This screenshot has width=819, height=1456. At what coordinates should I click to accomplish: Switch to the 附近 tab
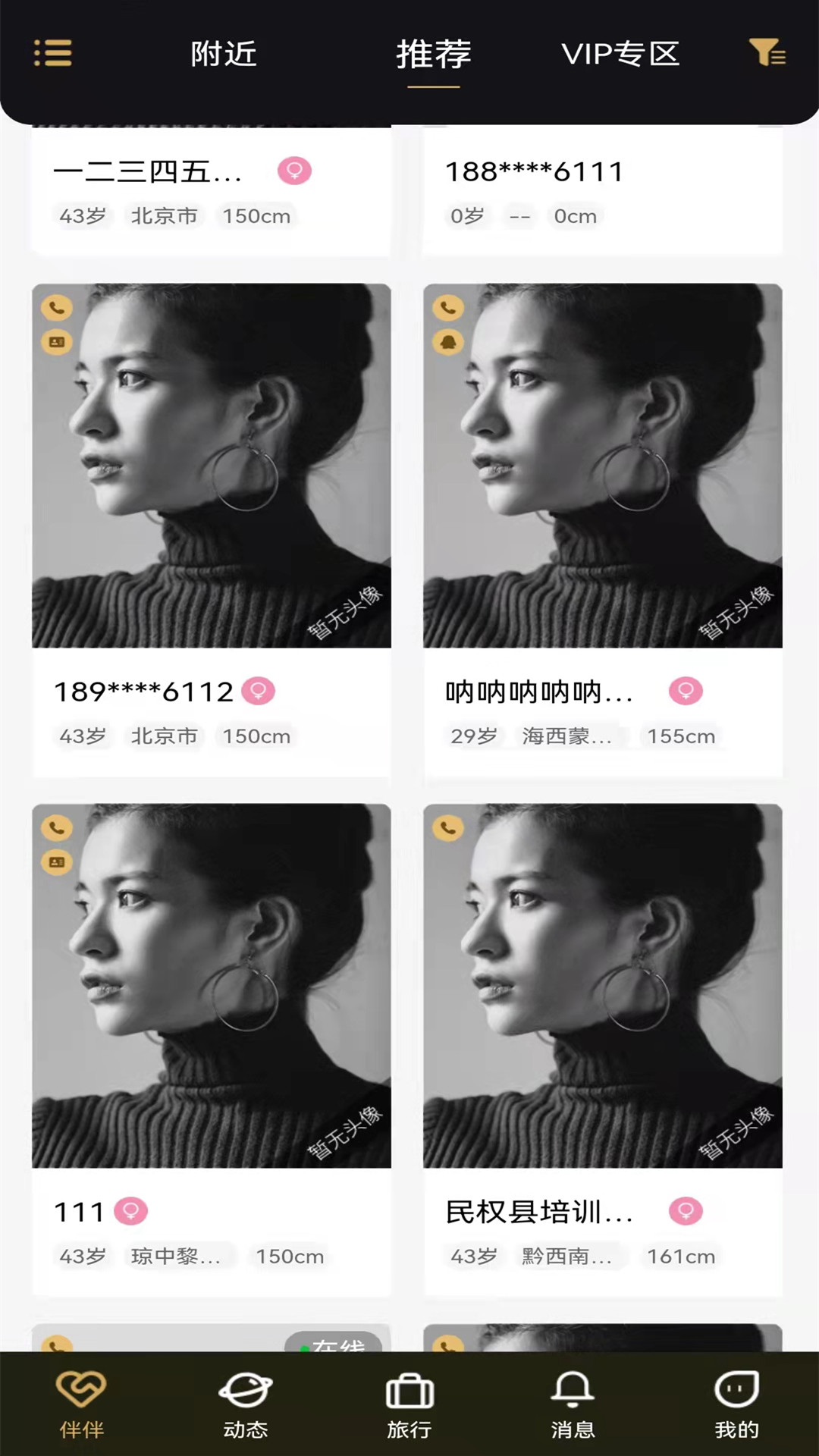(x=224, y=54)
